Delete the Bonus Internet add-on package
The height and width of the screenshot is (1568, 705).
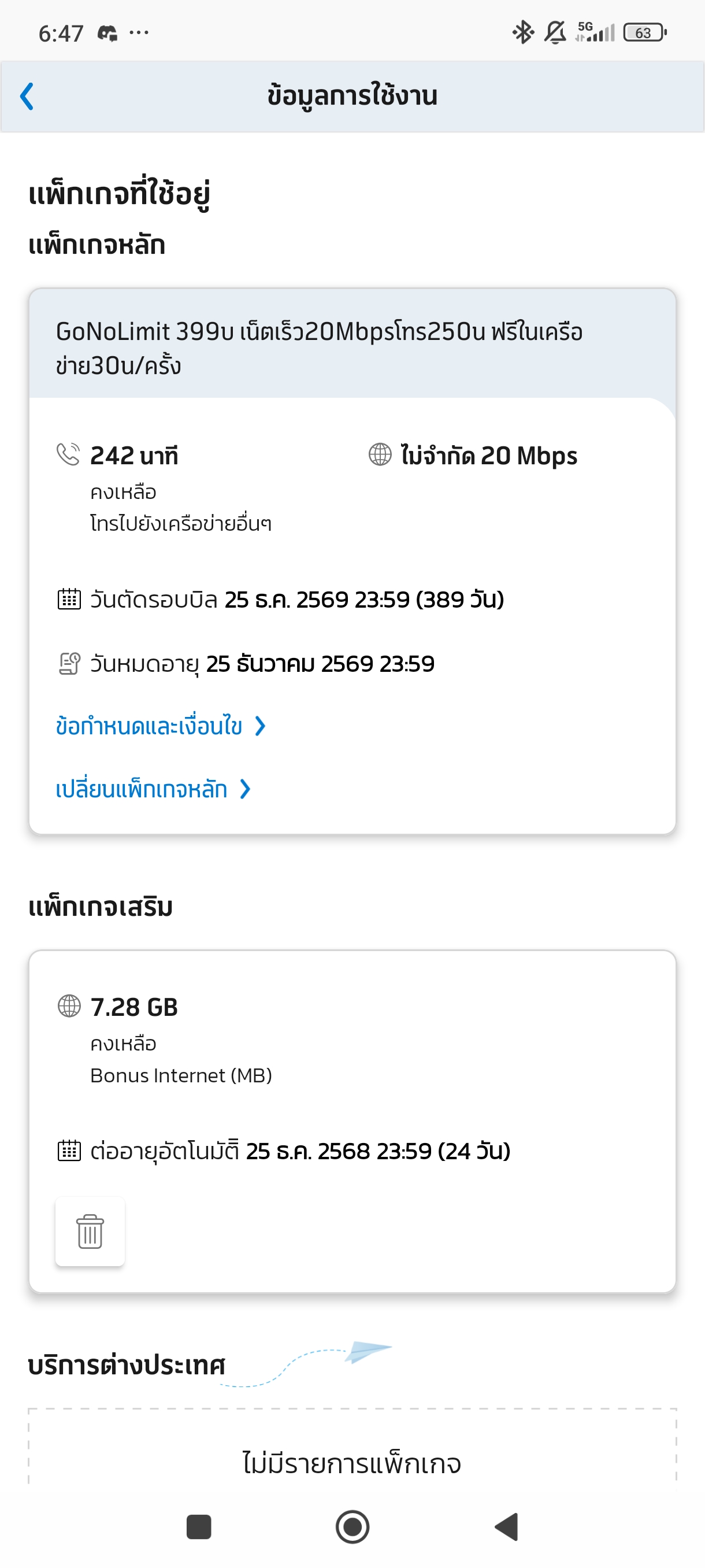[x=90, y=1232]
